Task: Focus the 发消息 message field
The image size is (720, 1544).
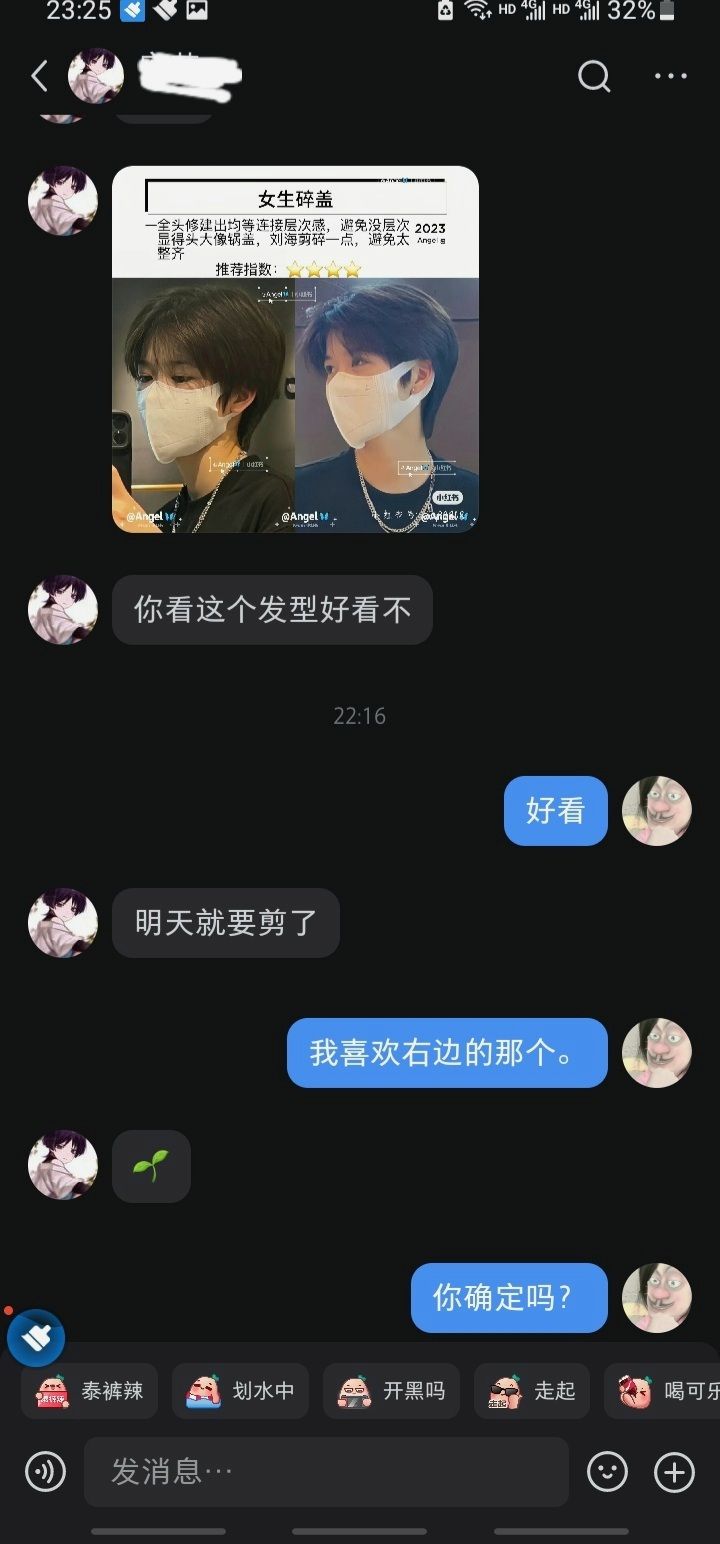Action: pyautogui.click(x=326, y=1472)
